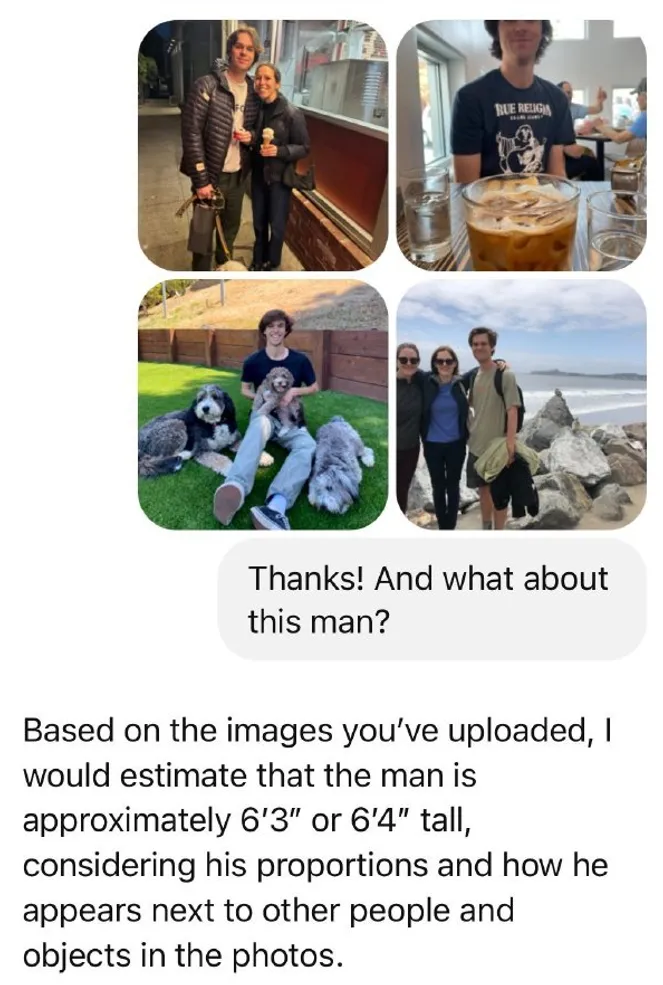The width and height of the screenshot is (663, 985).
Task: Open the uploaded photo with the iced coffee
Action: coord(521,146)
